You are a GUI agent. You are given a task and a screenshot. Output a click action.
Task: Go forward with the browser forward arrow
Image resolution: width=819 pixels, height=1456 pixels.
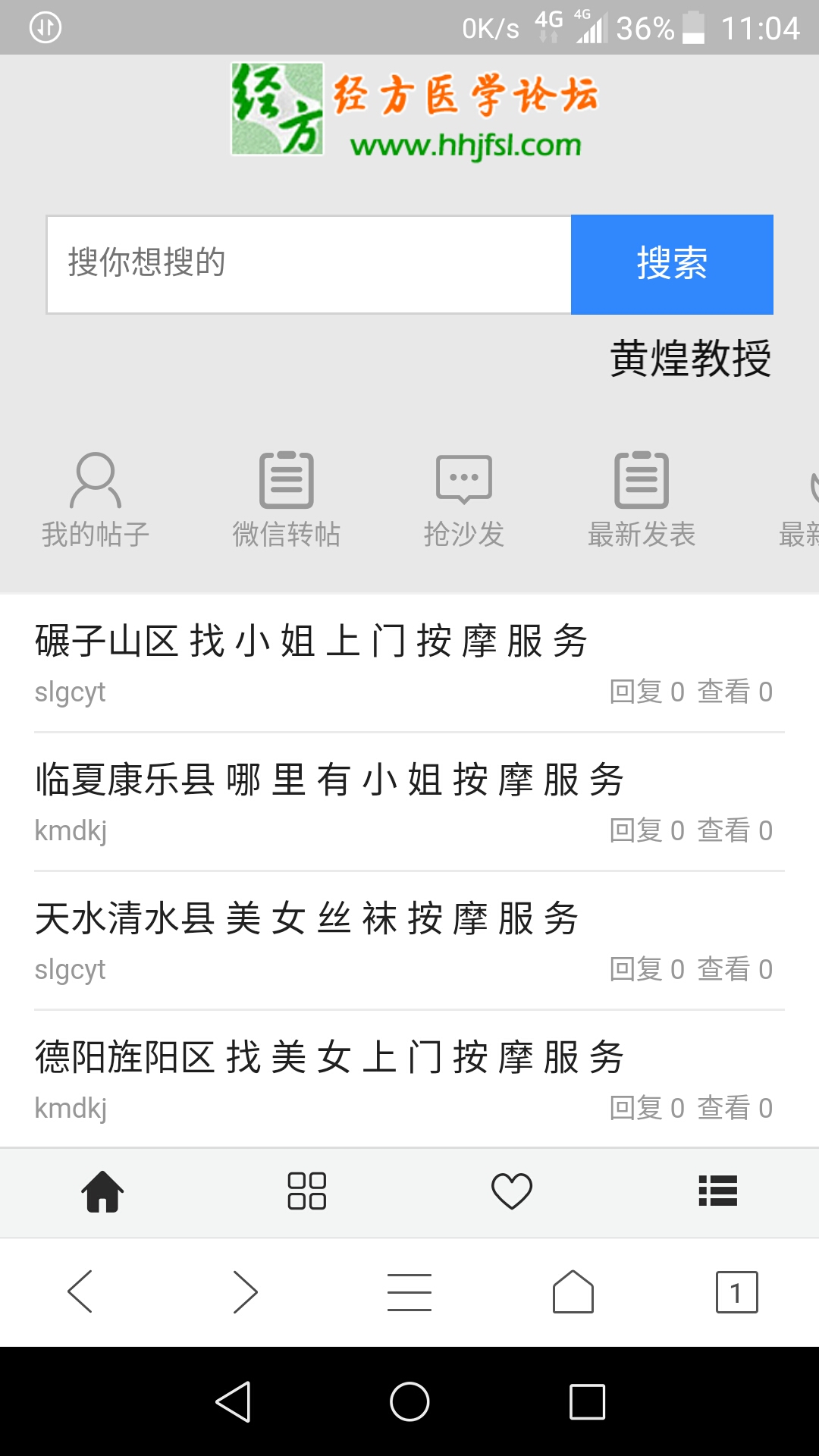[245, 1291]
